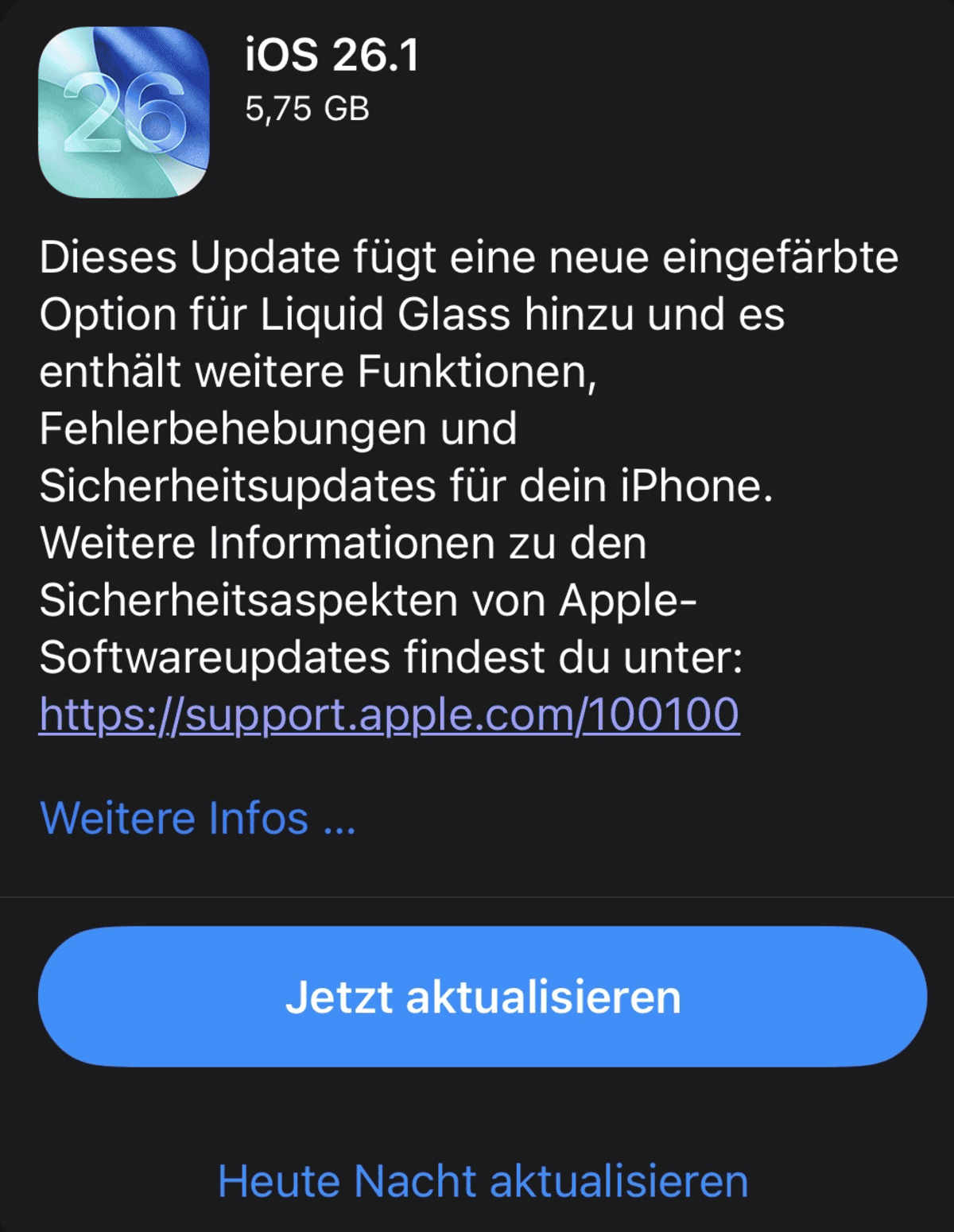
Task: Open the support.apple.com/100100 link
Action: [x=389, y=715]
